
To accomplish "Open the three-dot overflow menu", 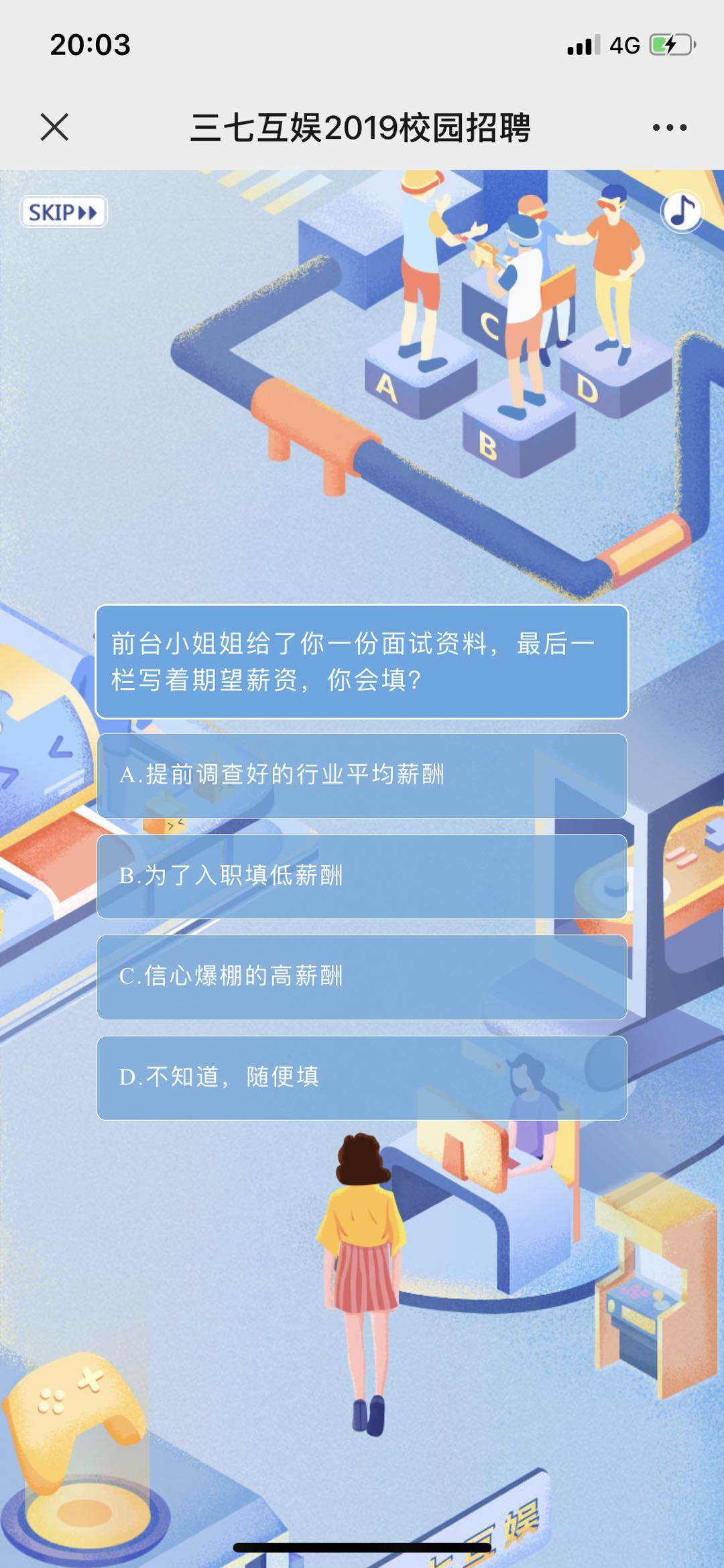I will point(669,127).
